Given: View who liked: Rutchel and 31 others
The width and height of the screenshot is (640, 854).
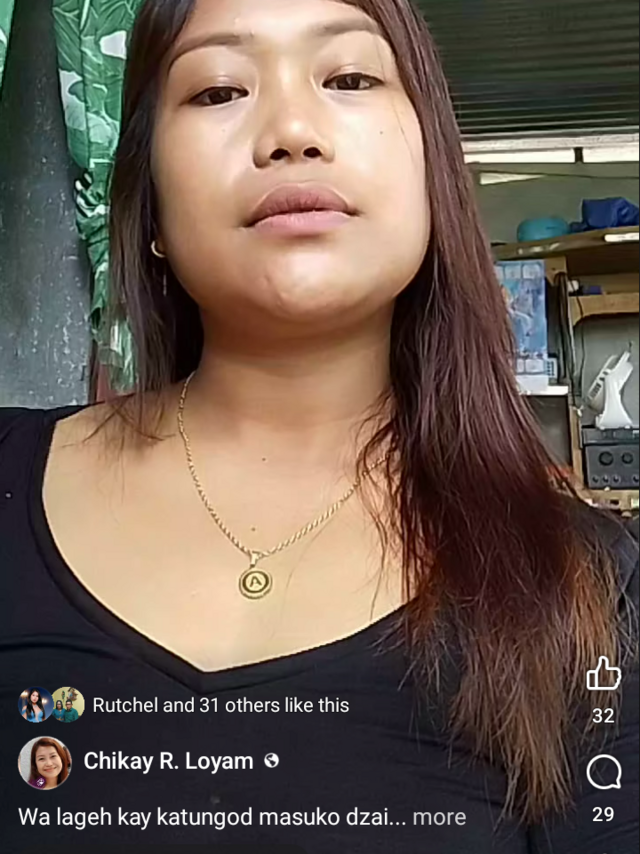Looking at the screenshot, I should tap(220, 705).
